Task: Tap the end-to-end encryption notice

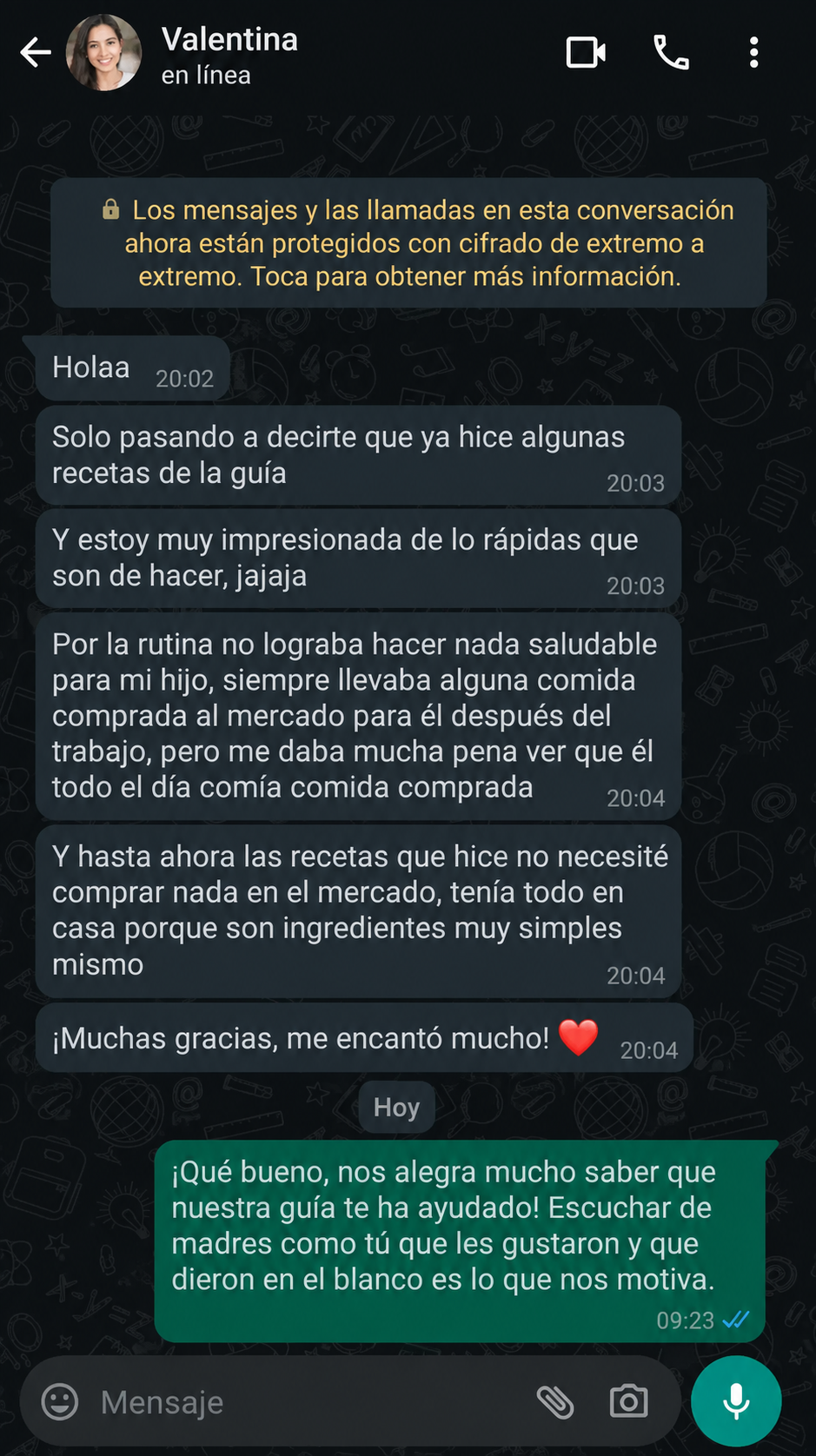Action: click(408, 243)
